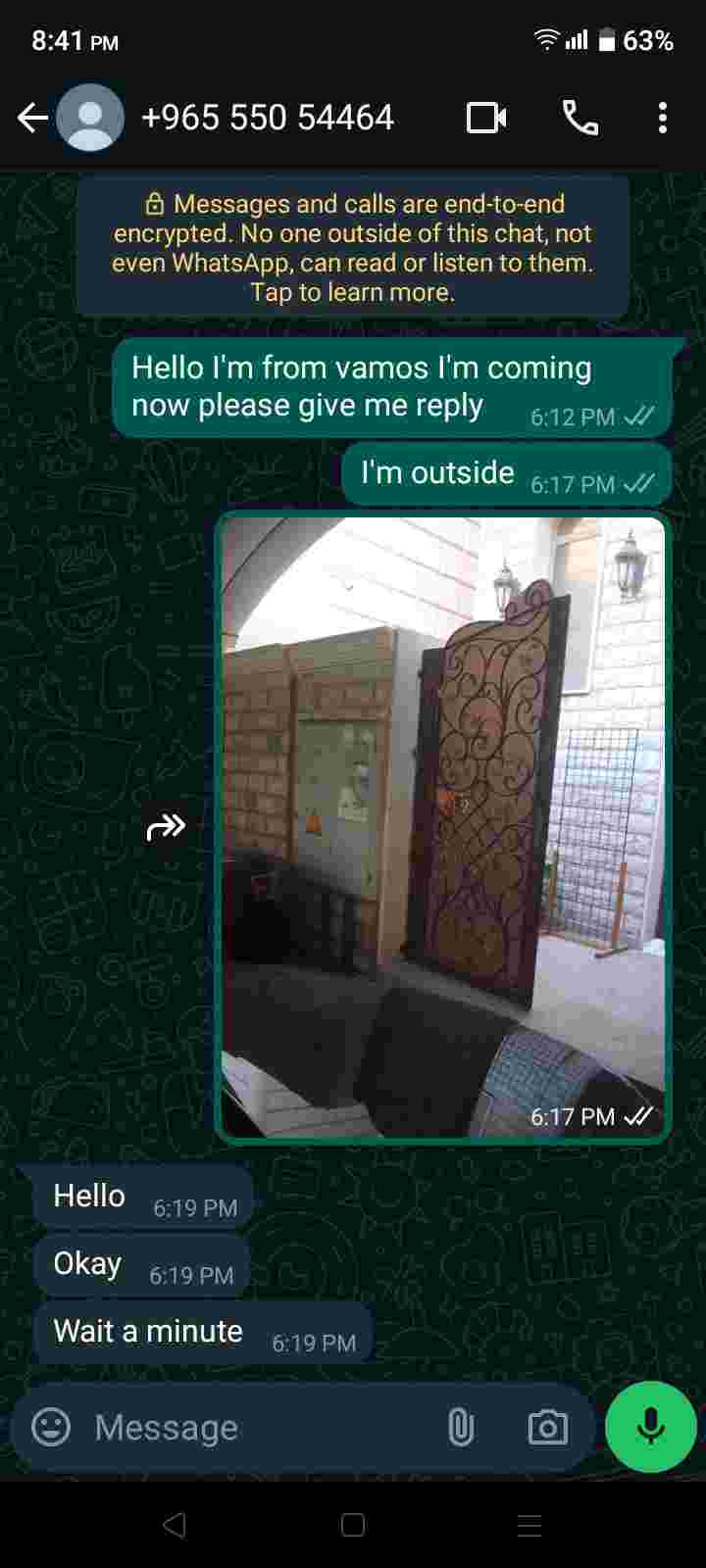Focus the Message text field
This screenshot has height=1568, width=706.
255,1427
